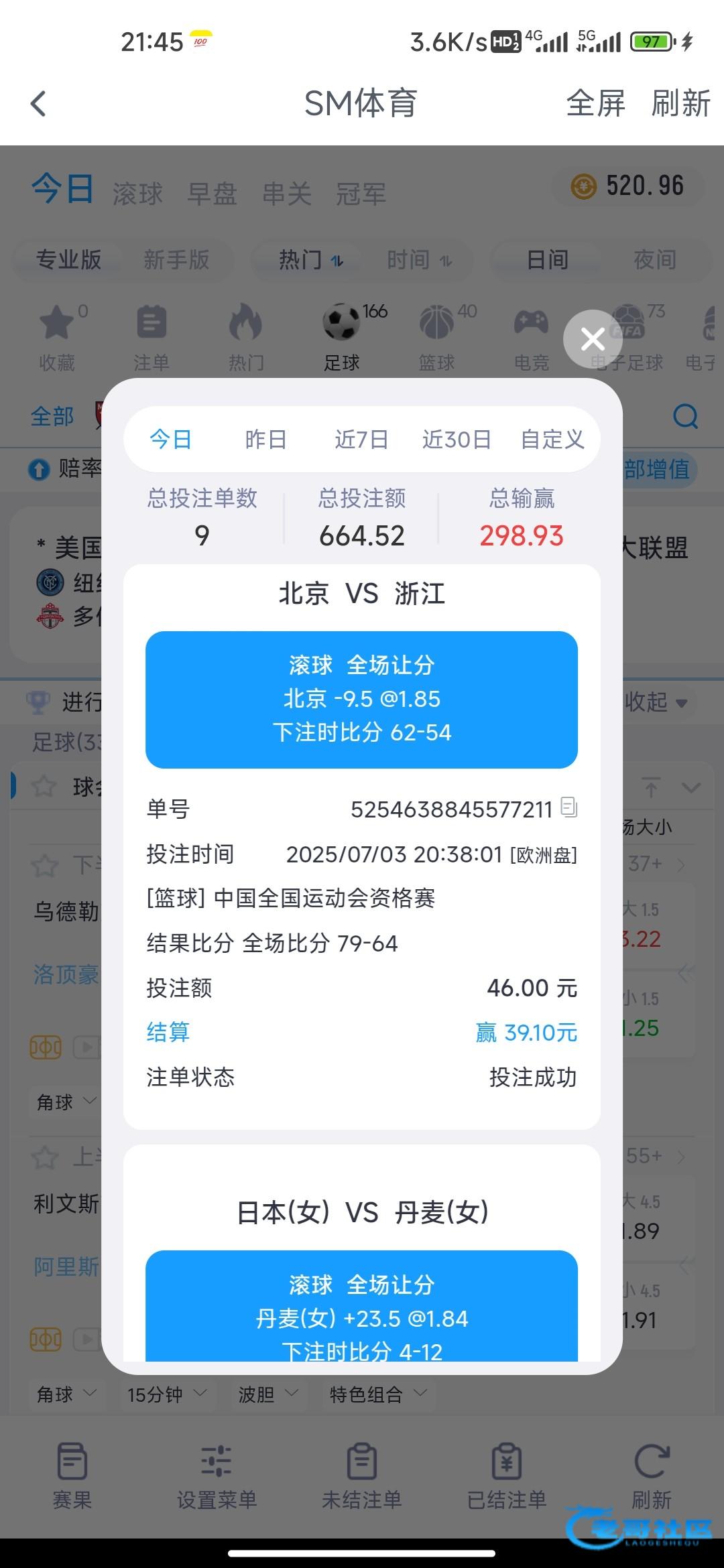724x1568 pixels.
Task: Open the 自定义 date range
Action: (x=552, y=440)
